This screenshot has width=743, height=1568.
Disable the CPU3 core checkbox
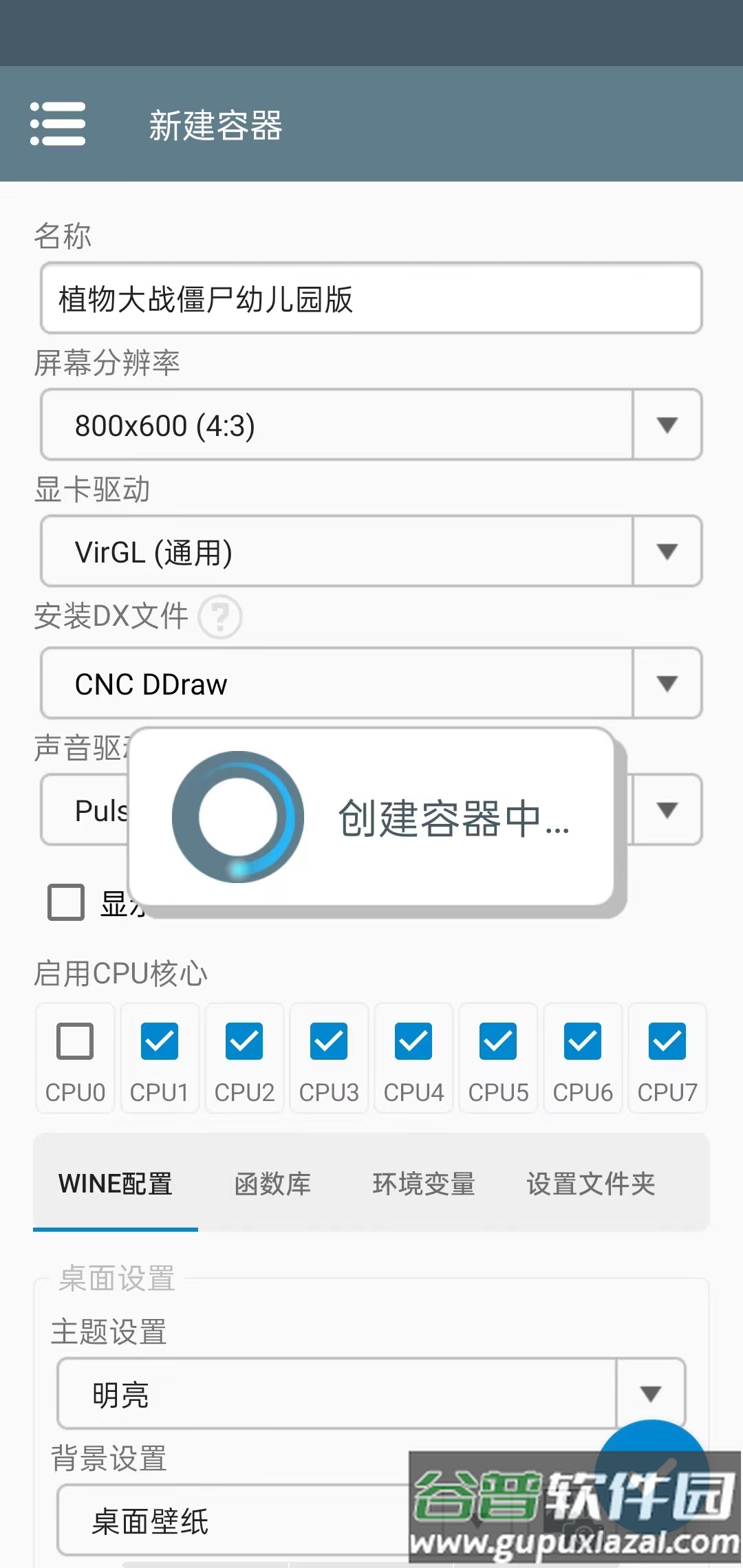pos(329,1041)
